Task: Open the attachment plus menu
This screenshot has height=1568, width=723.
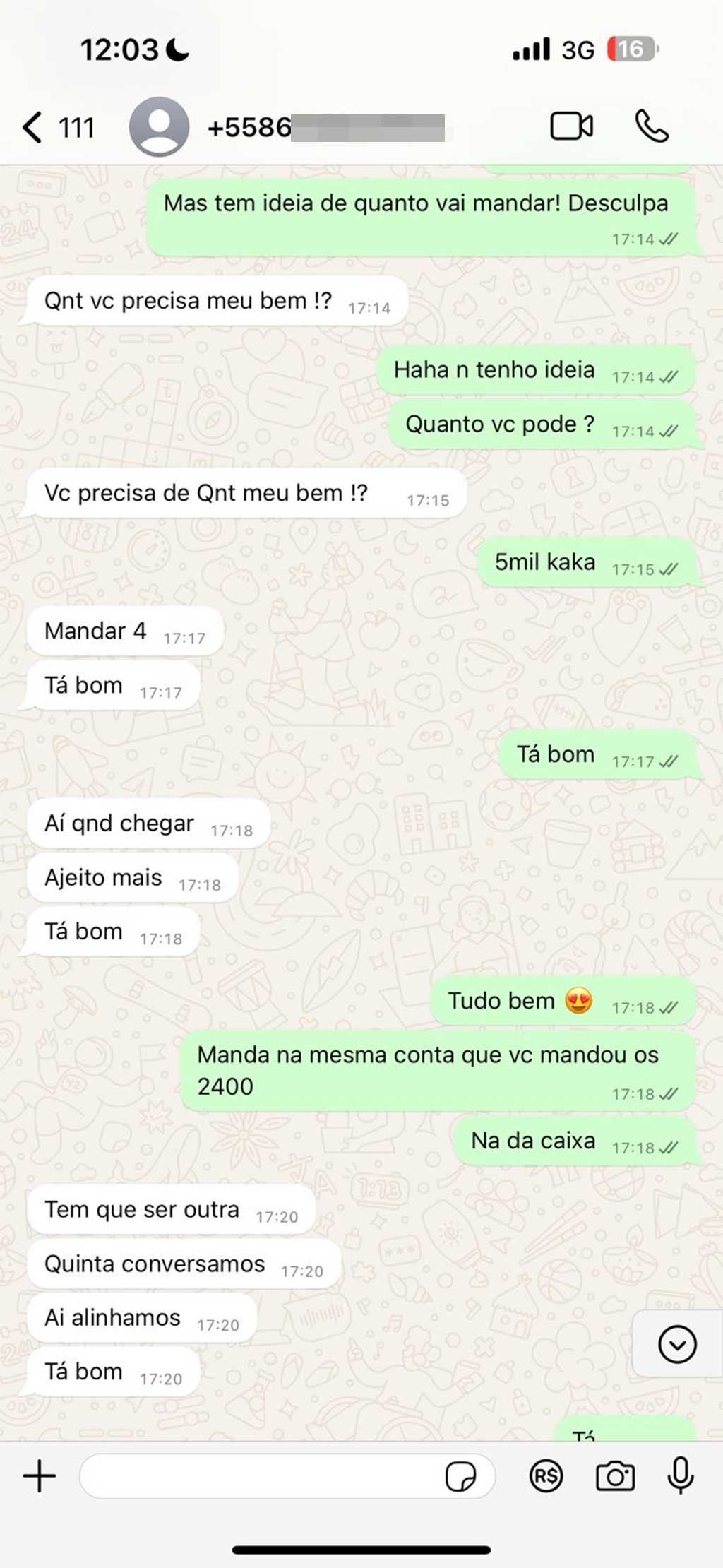Action: 40,1476
